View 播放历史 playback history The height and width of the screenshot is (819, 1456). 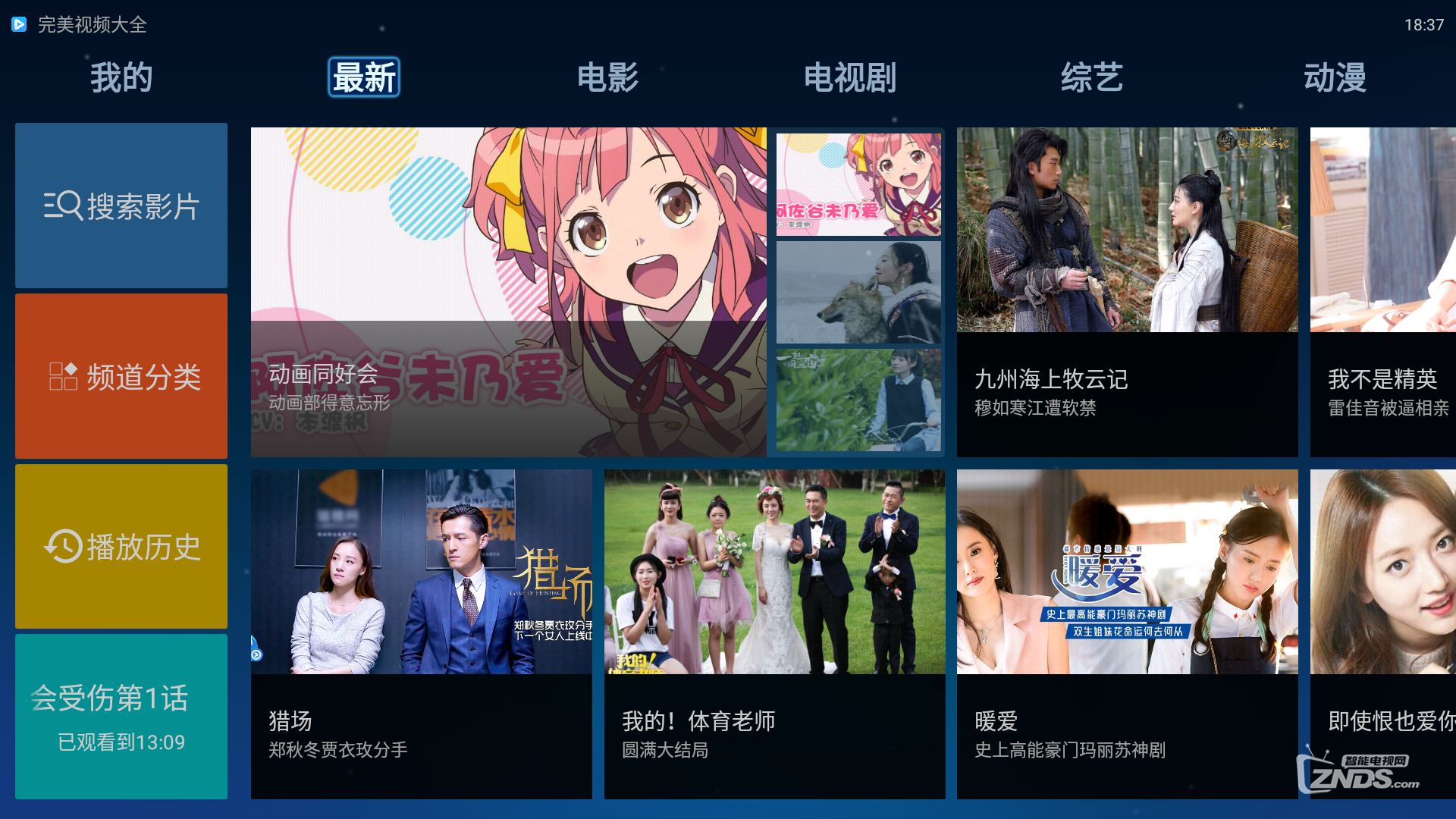click(x=121, y=547)
